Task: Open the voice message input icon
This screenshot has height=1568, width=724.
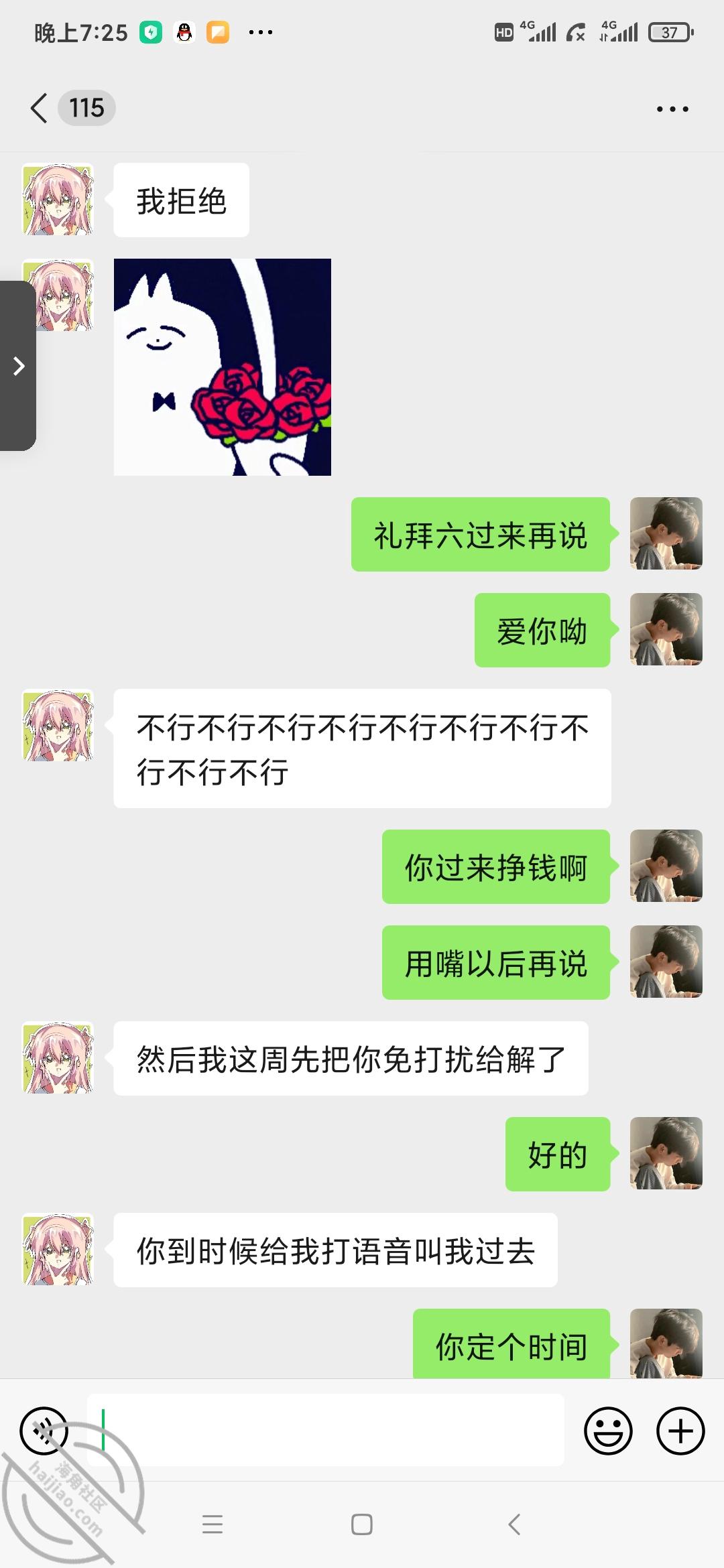Action: pyautogui.click(x=44, y=1431)
